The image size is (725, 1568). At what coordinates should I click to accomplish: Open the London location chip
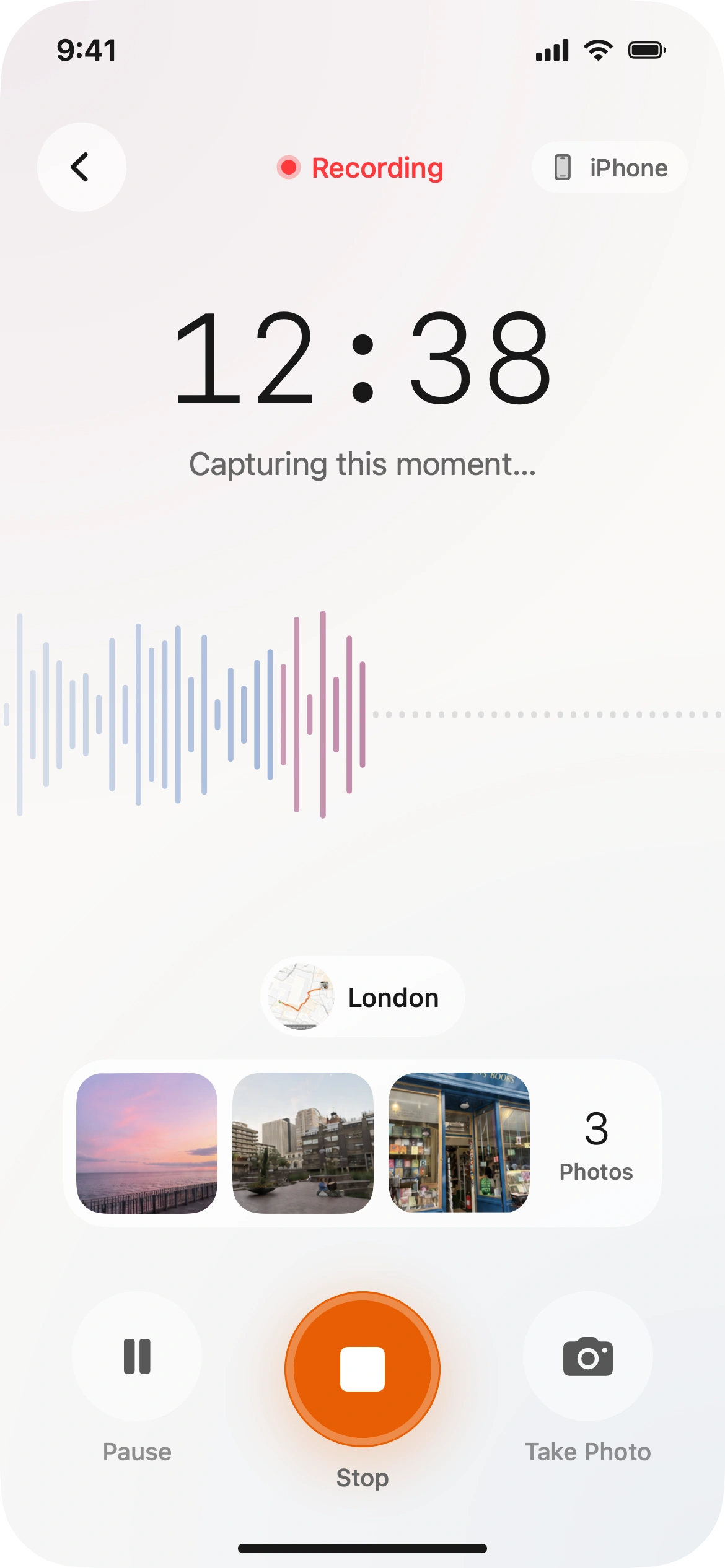[362, 997]
